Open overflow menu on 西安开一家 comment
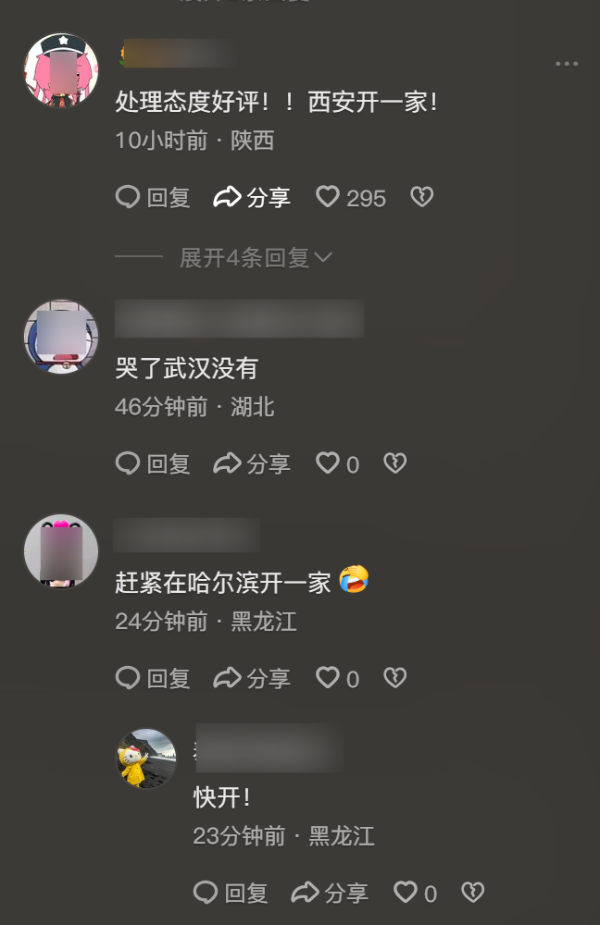The width and height of the screenshot is (600, 925). click(x=566, y=64)
